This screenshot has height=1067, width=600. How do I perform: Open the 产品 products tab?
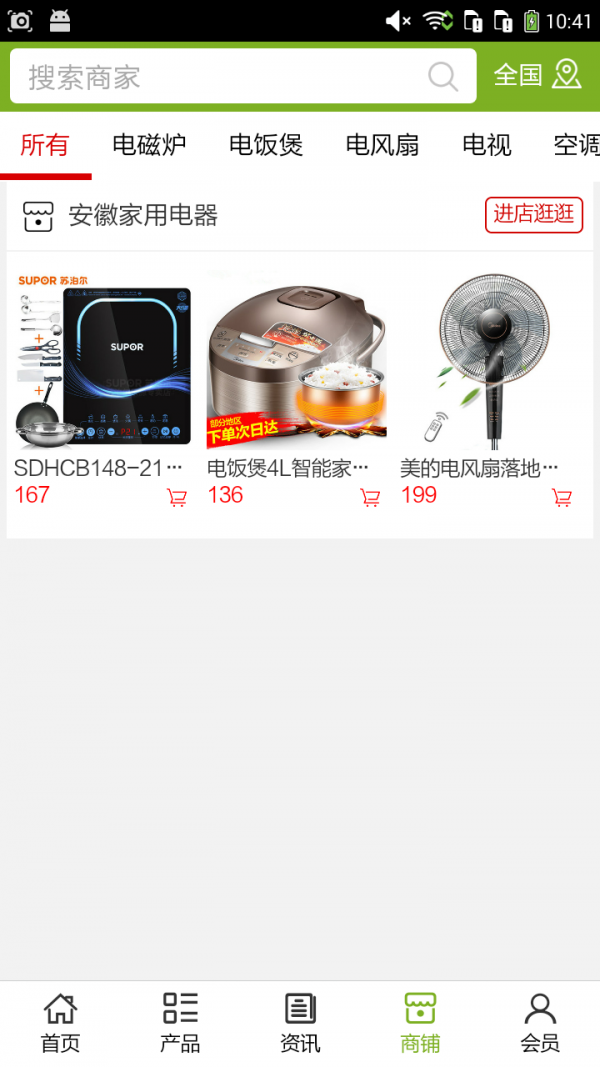point(180,1023)
